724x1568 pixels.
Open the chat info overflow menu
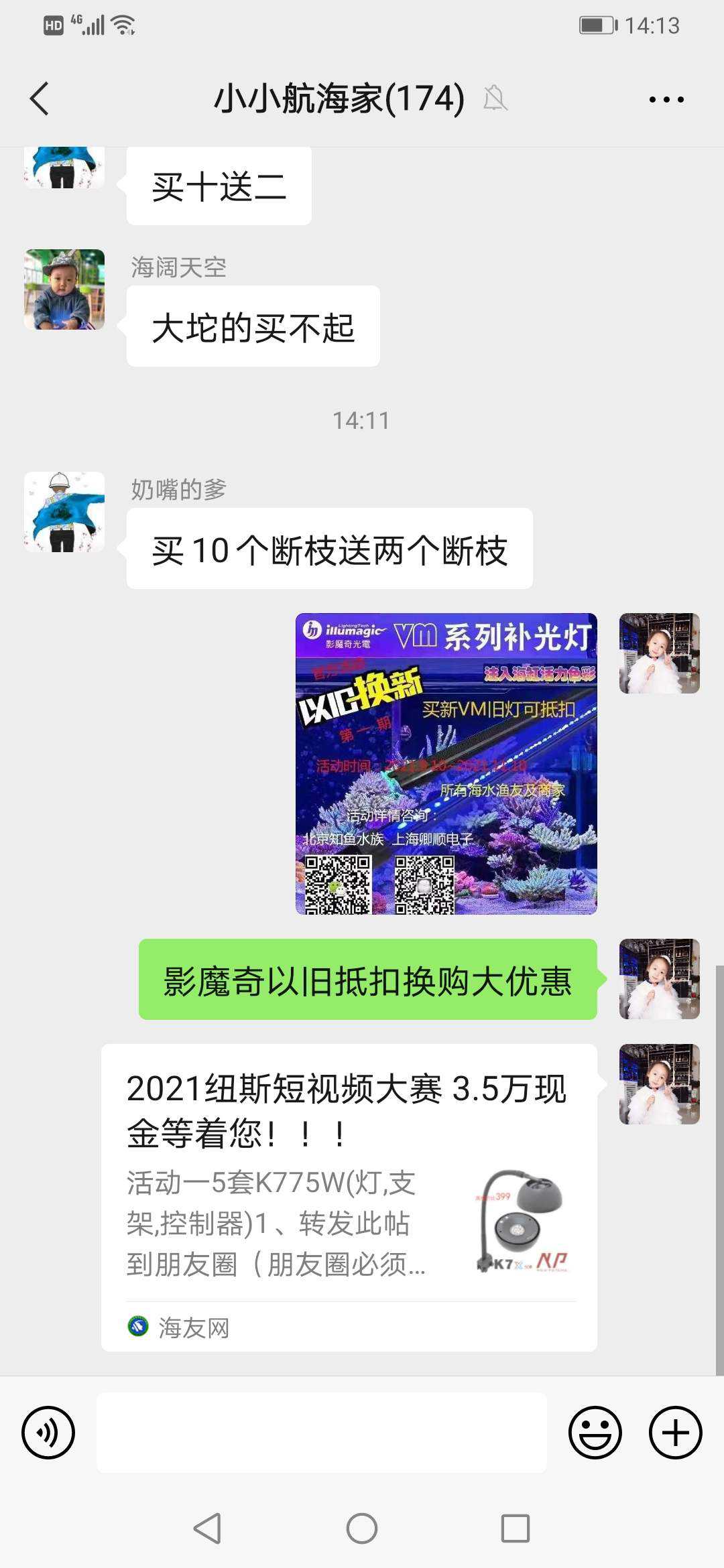point(666,99)
